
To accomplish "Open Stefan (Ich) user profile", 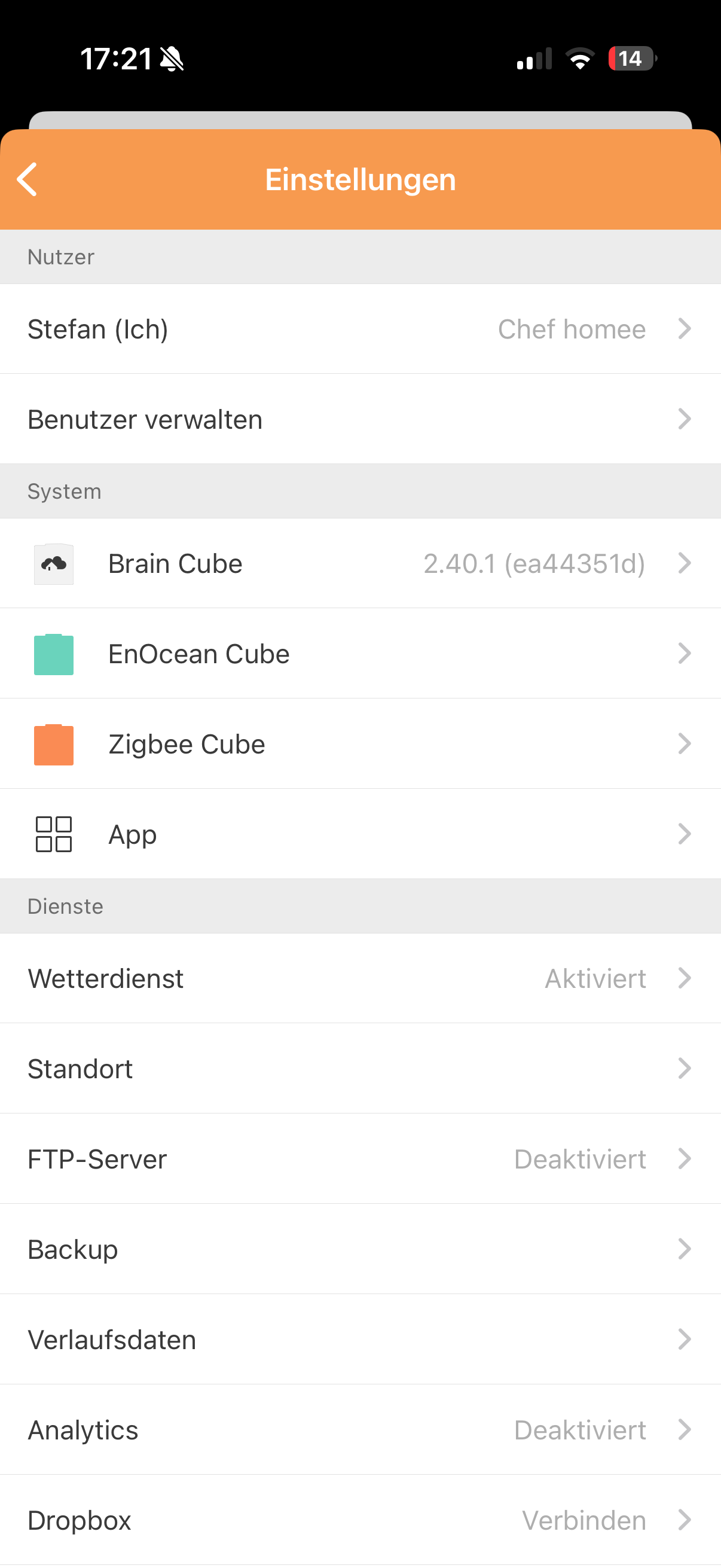I will [x=360, y=330].
